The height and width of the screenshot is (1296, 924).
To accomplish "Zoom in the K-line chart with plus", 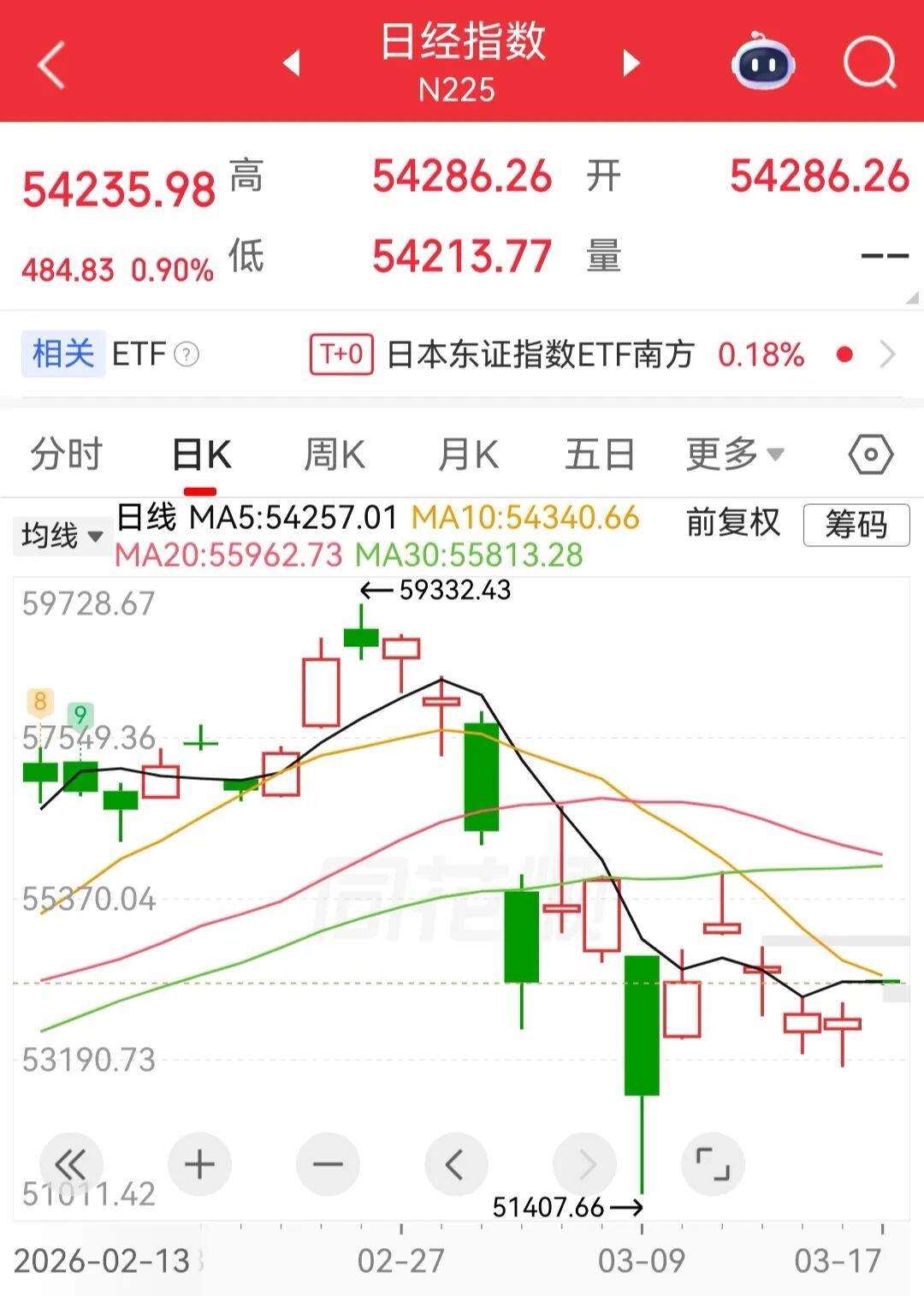I will click(199, 1164).
